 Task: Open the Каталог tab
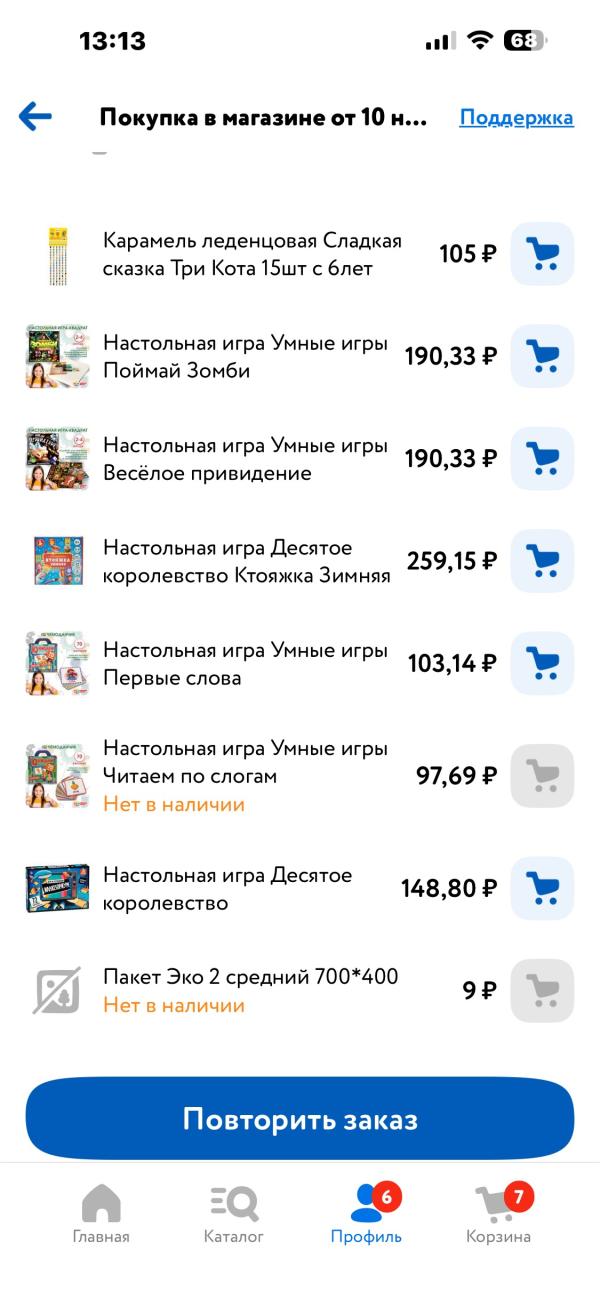coord(234,1213)
